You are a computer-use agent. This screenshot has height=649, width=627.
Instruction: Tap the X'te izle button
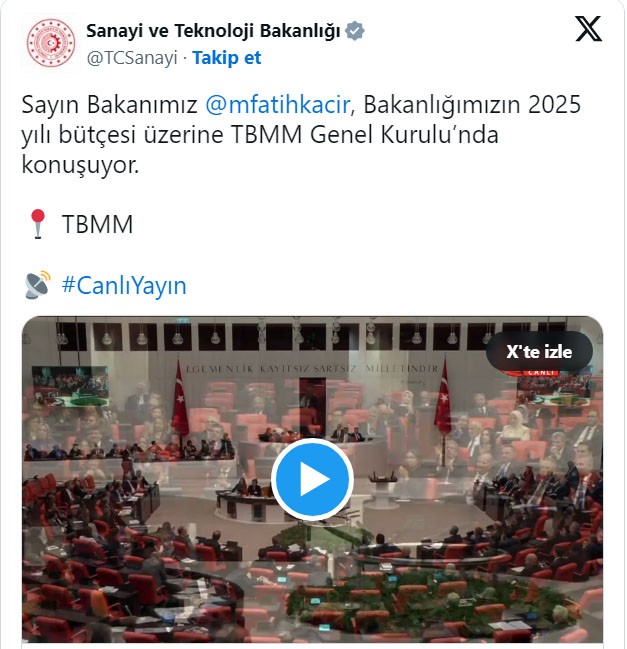click(539, 352)
